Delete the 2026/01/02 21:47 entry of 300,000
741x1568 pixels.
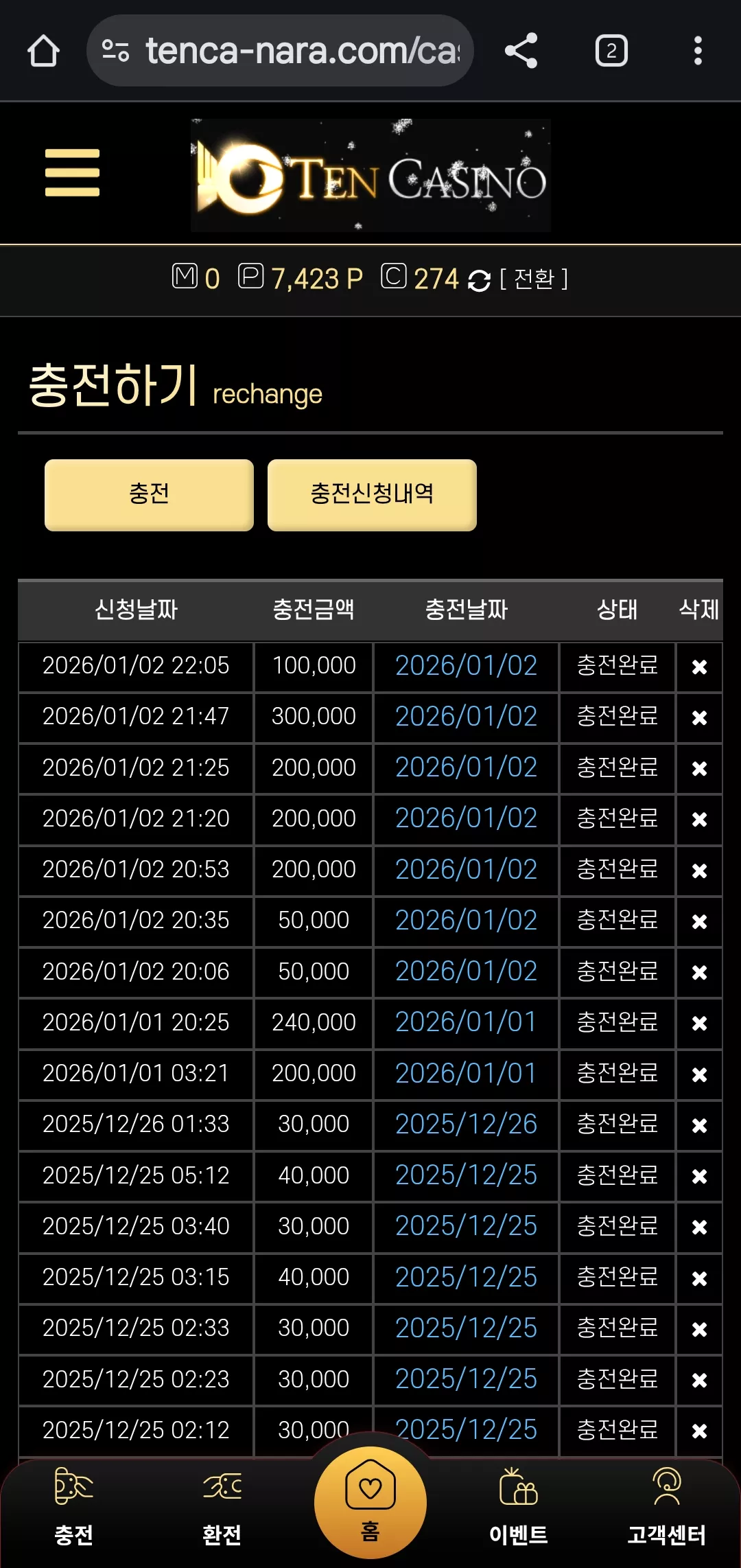point(699,717)
